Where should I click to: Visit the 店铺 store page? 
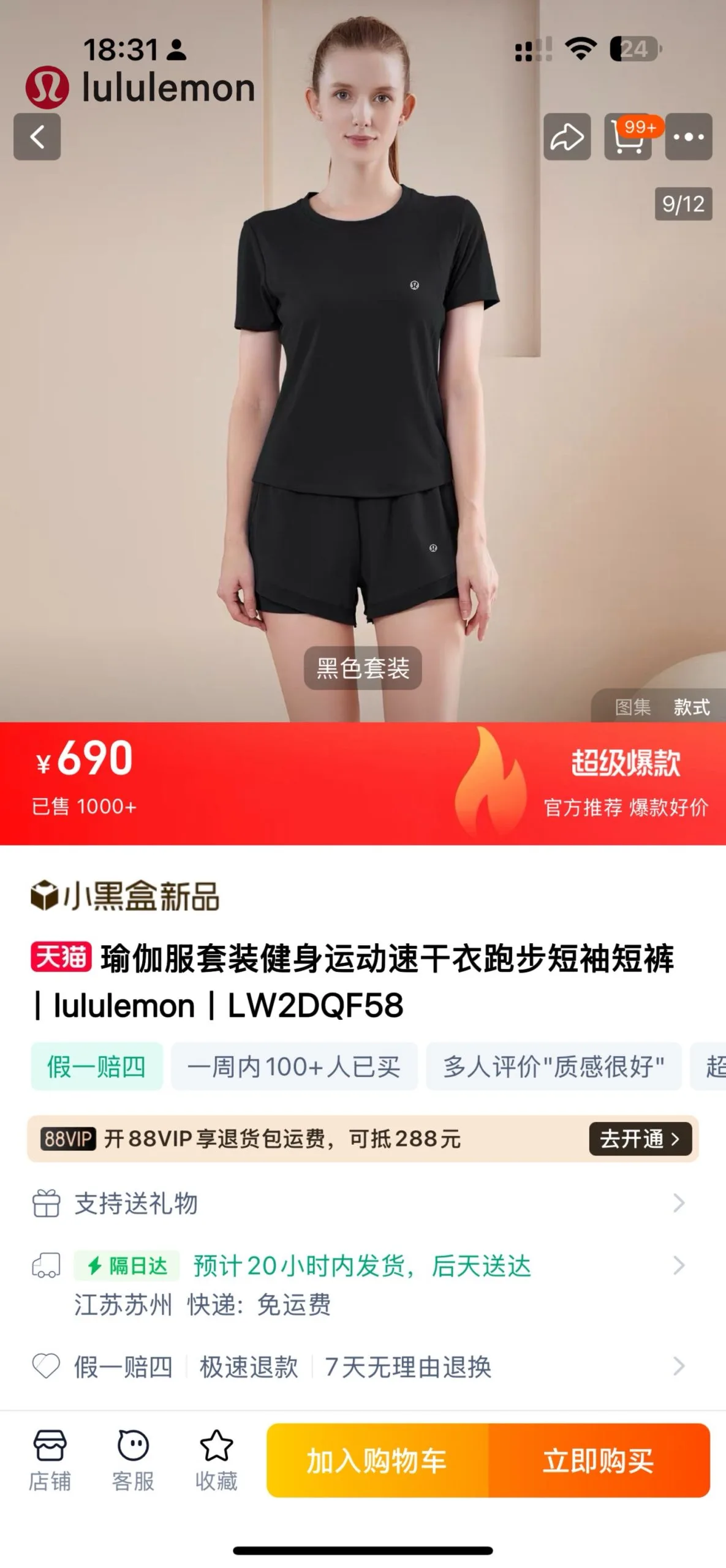tap(50, 1460)
